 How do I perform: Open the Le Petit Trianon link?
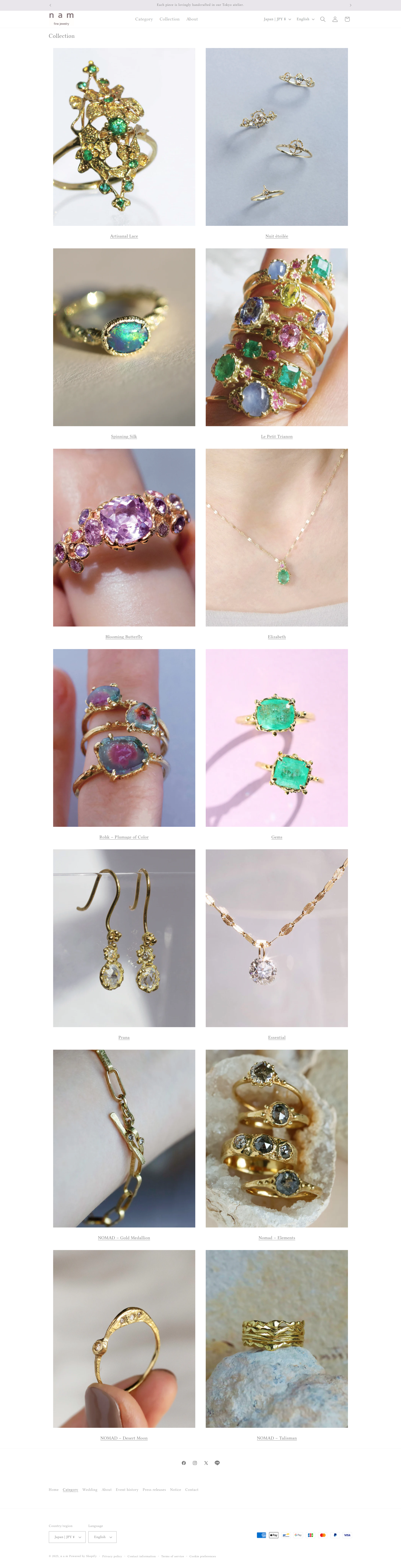coord(277,437)
